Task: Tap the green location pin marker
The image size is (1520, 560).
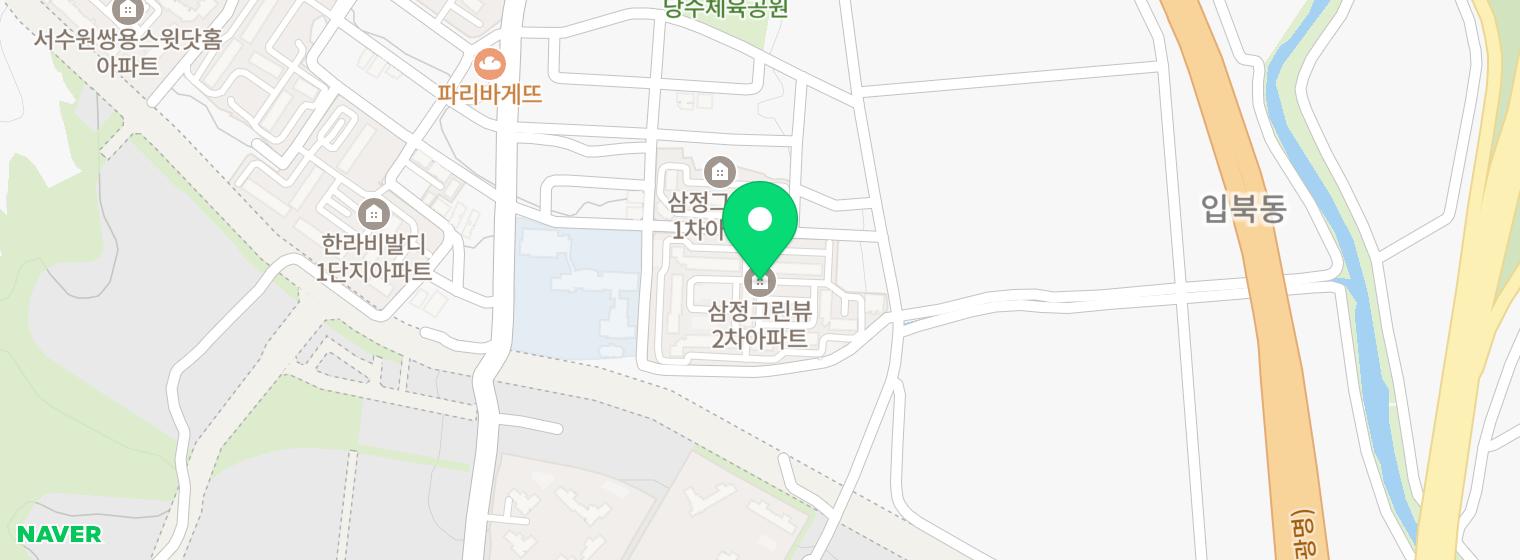Action: point(760,222)
